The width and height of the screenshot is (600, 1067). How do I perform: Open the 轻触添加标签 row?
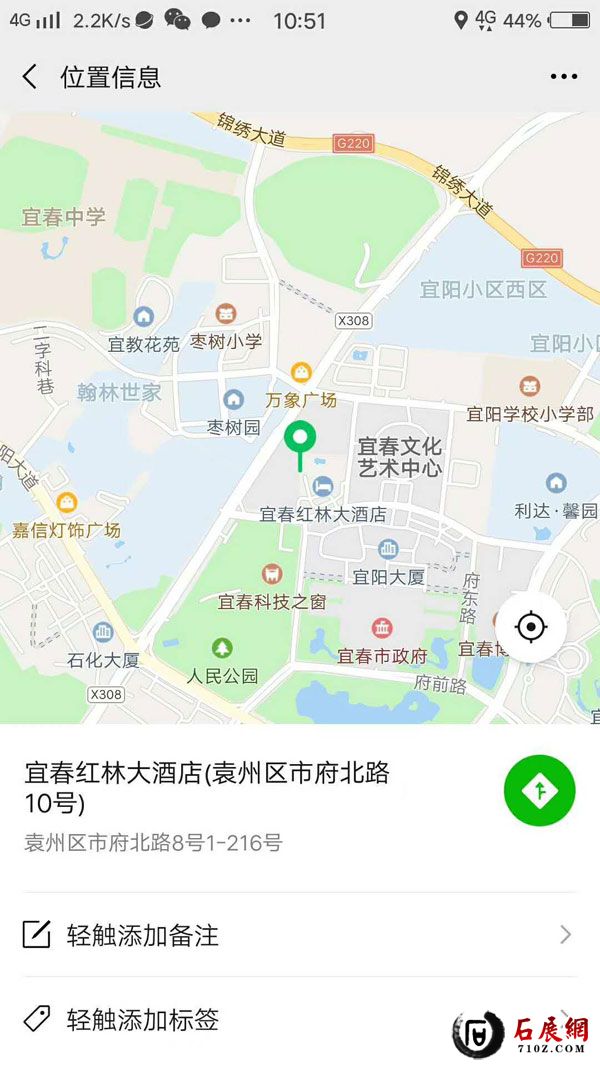298,1020
